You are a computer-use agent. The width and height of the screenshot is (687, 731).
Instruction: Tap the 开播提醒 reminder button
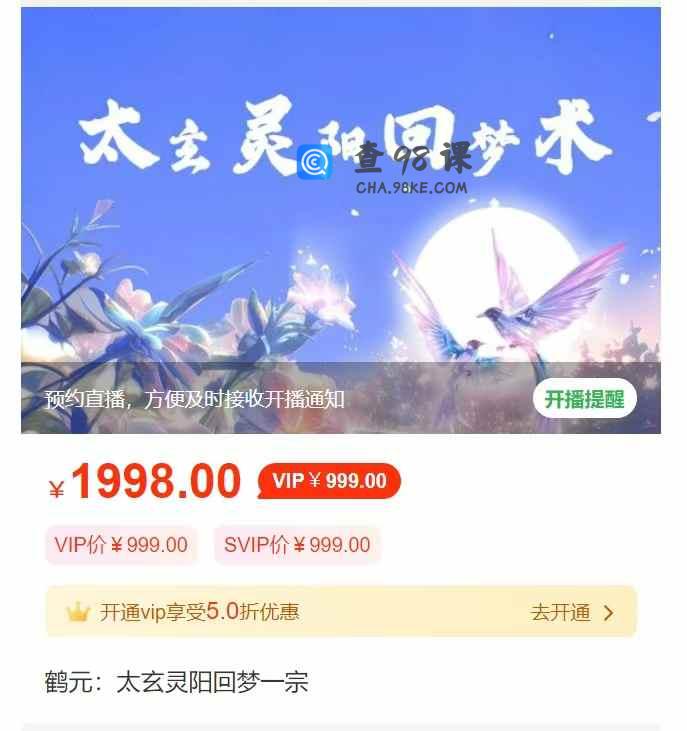point(584,400)
